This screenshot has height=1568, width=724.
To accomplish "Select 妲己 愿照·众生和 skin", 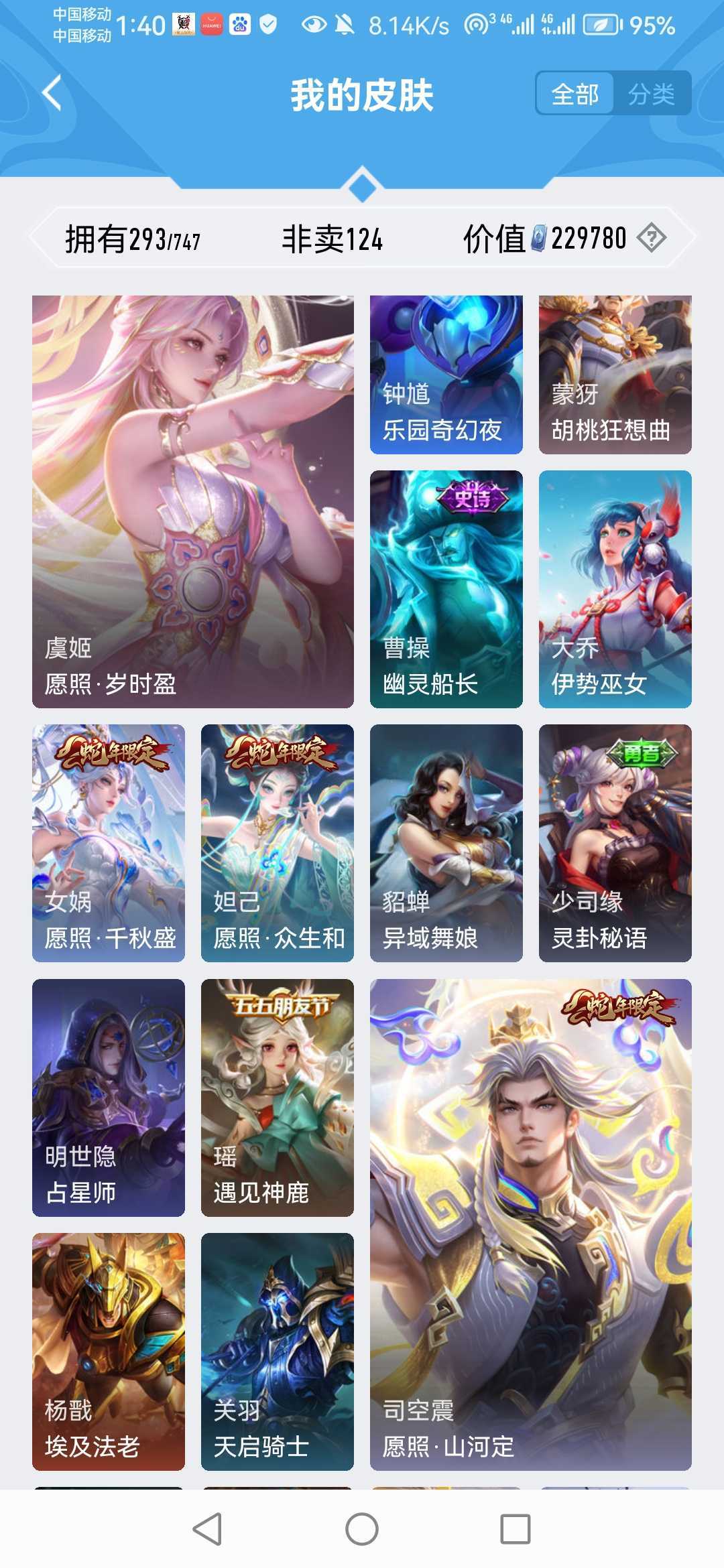I will pyautogui.click(x=278, y=843).
